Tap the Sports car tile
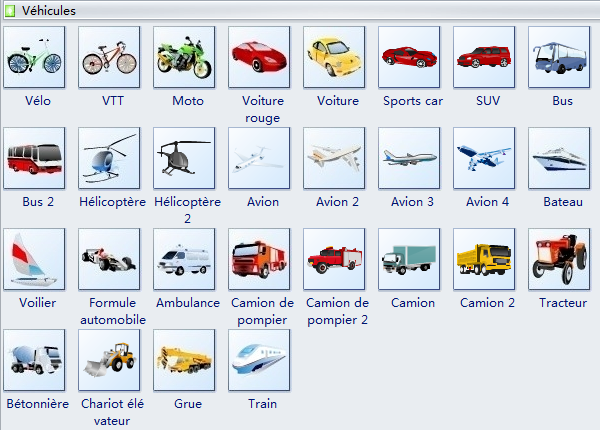This screenshot has height=430, width=600. pyautogui.click(x=409, y=57)
